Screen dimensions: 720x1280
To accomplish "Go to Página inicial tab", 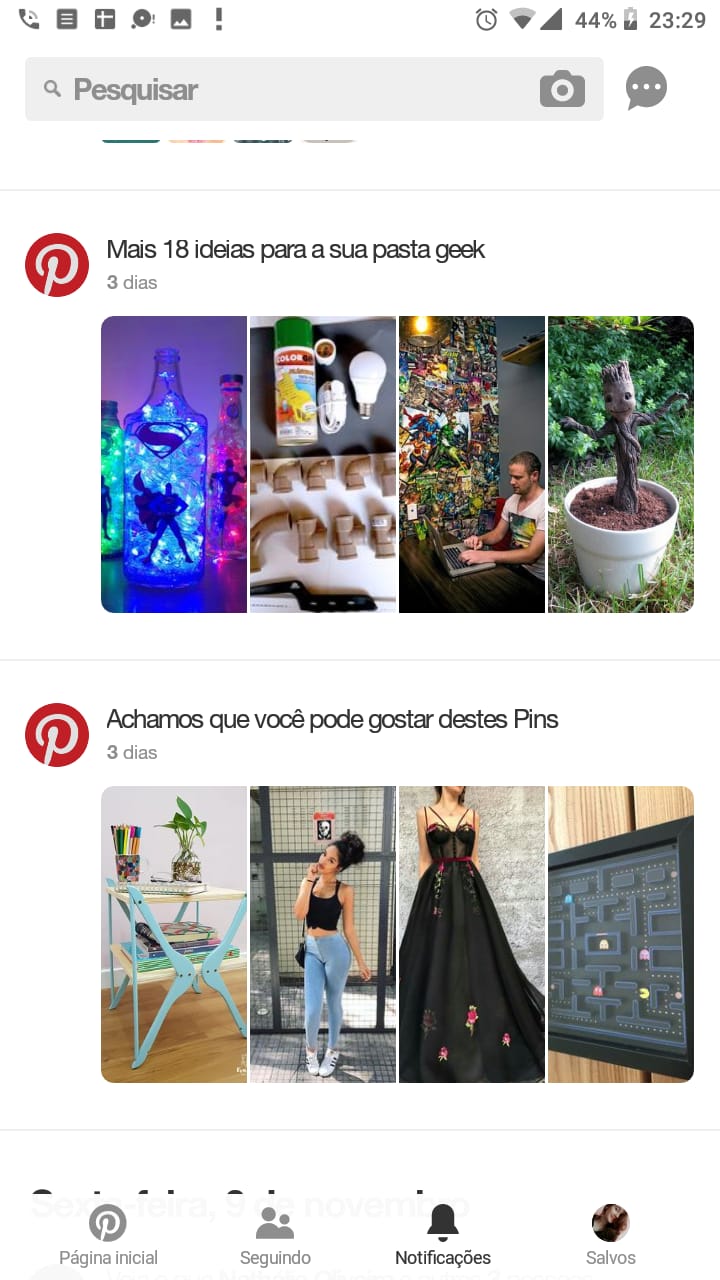I will pyautogui.click(x=108, y=1236).
